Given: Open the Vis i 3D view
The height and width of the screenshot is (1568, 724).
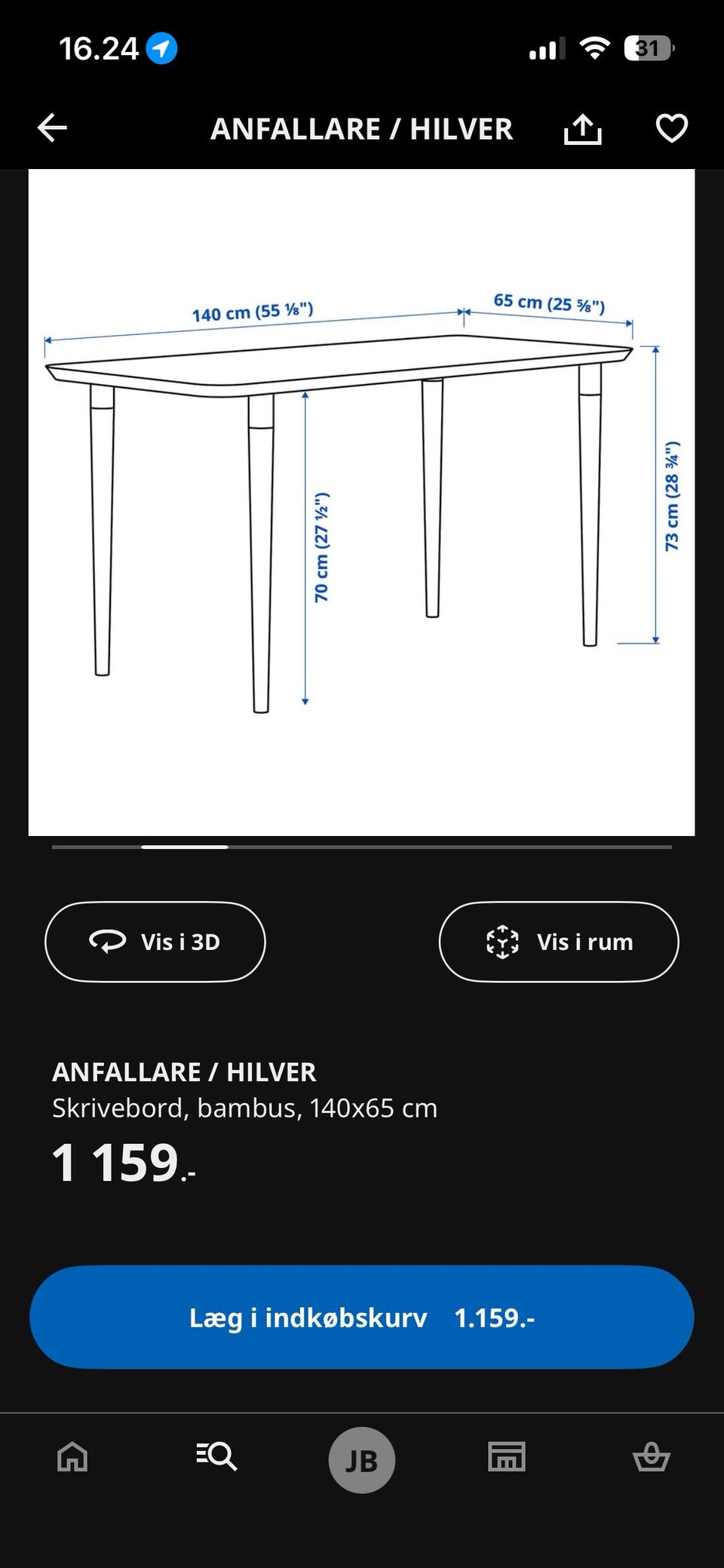Looking at the screenshot, I should [155, 941].
